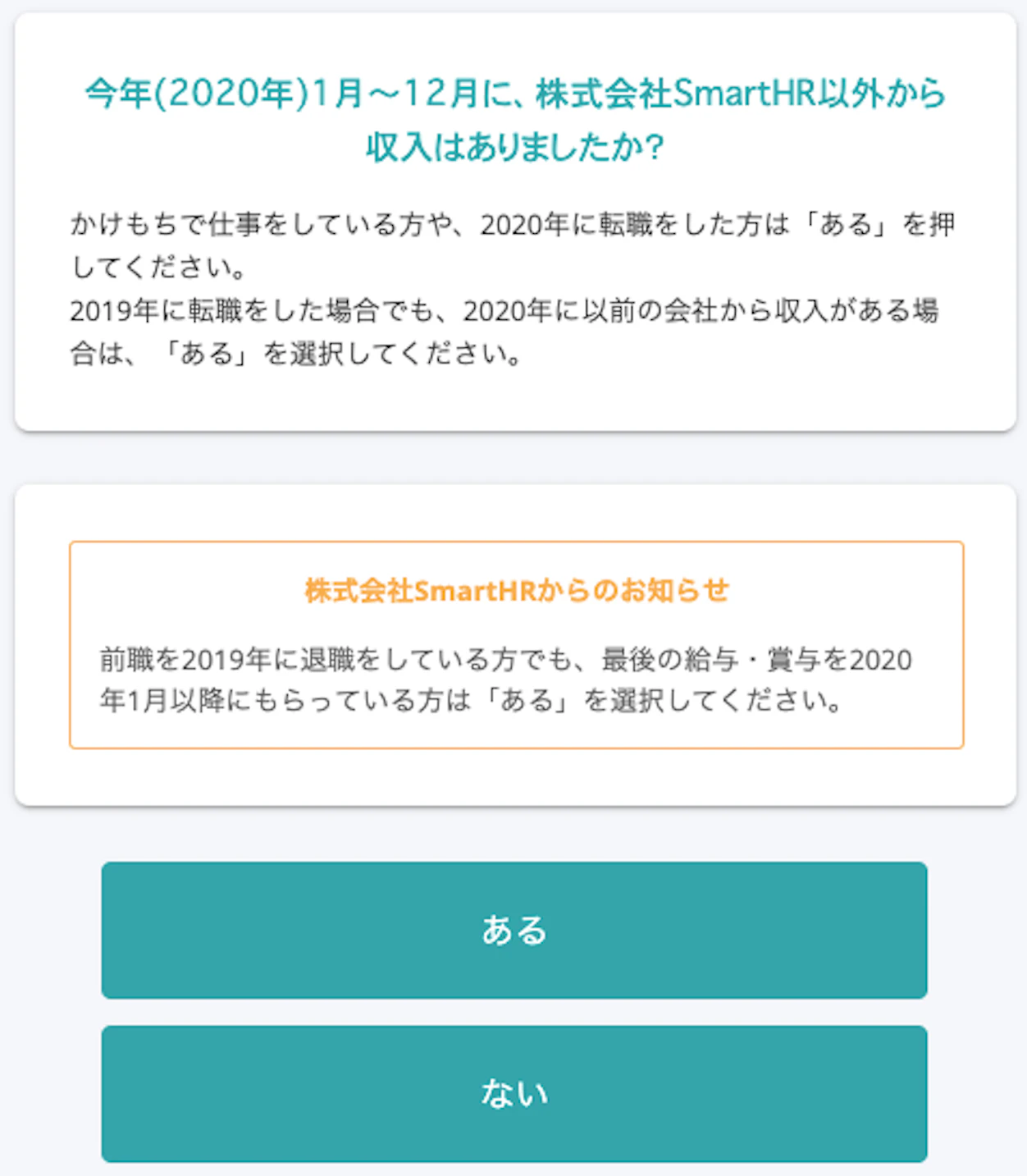
Task: Click the phrase 収入はありましたか in the heading
Action: click(x=513, y=146)
